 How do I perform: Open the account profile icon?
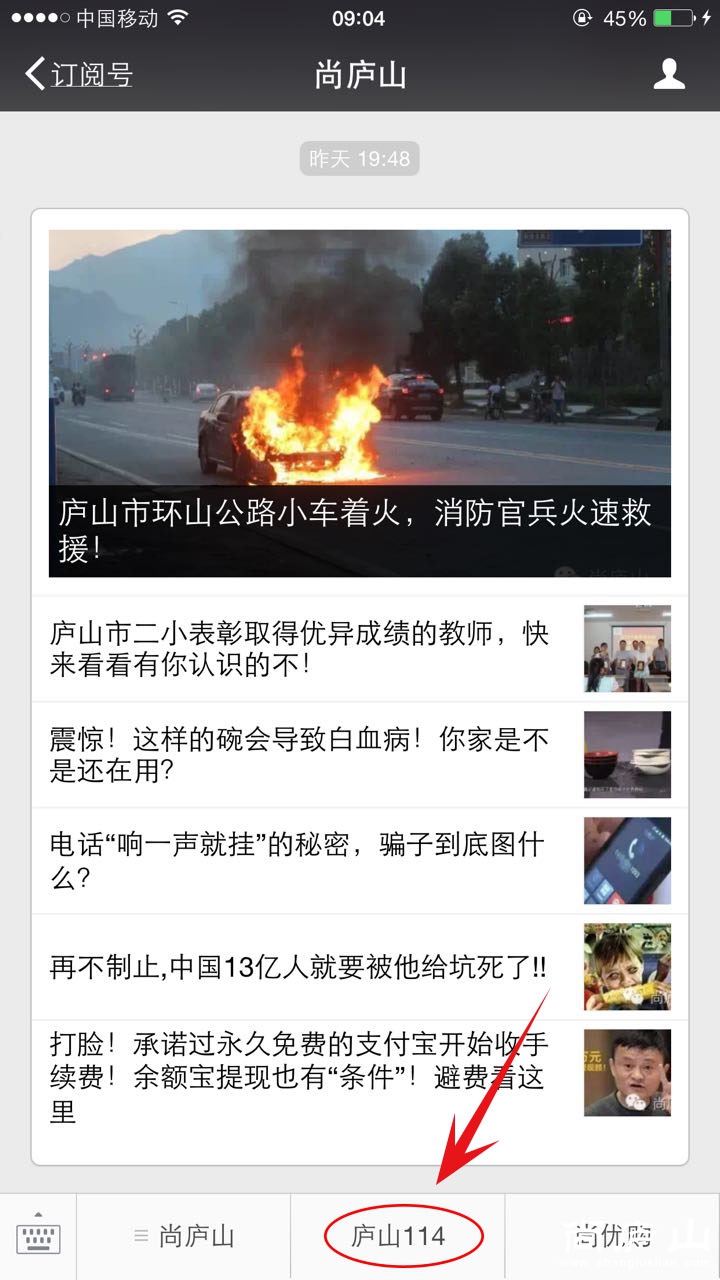pos(668,75)
